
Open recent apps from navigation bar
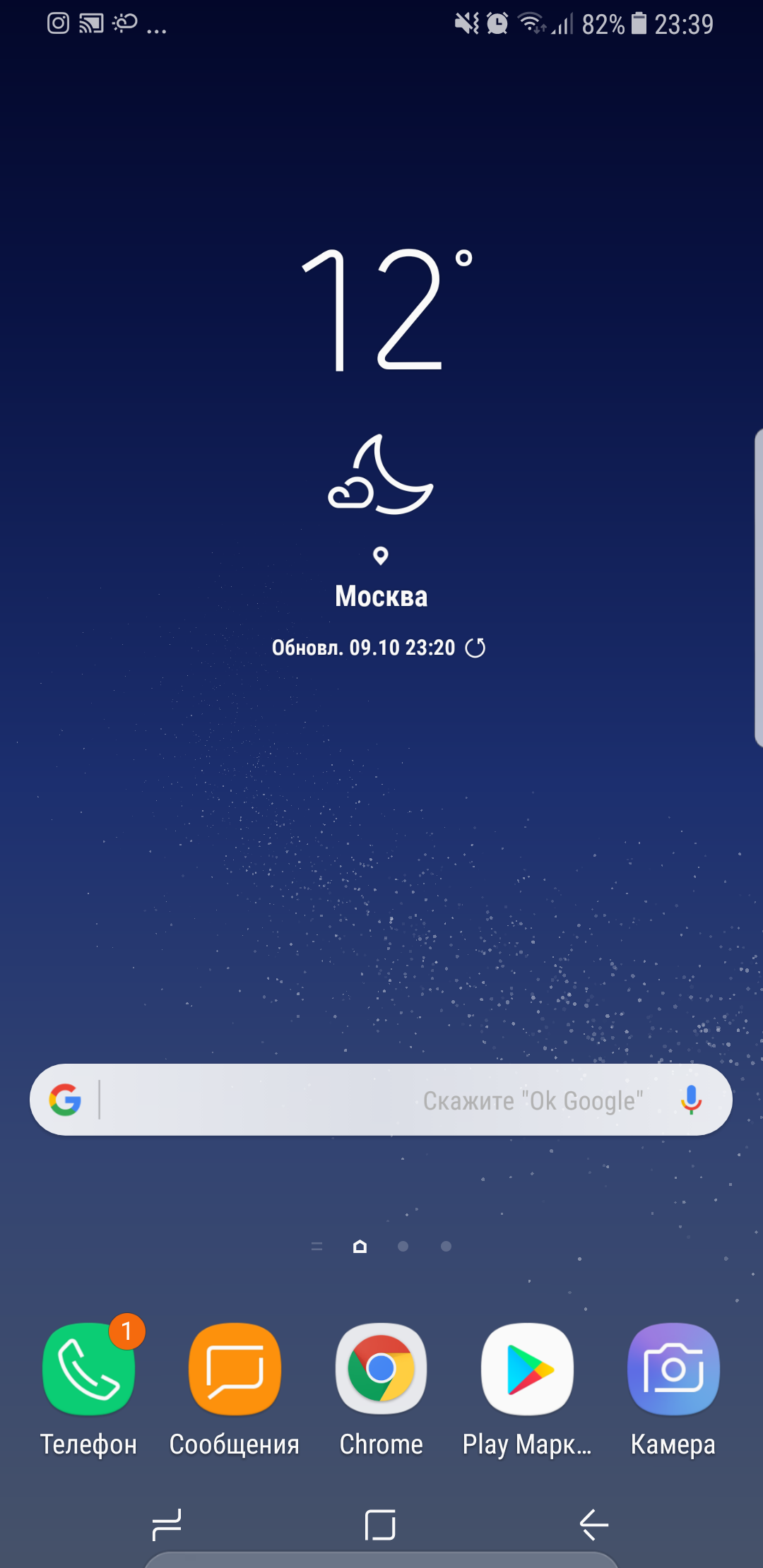click(167, 1524)
